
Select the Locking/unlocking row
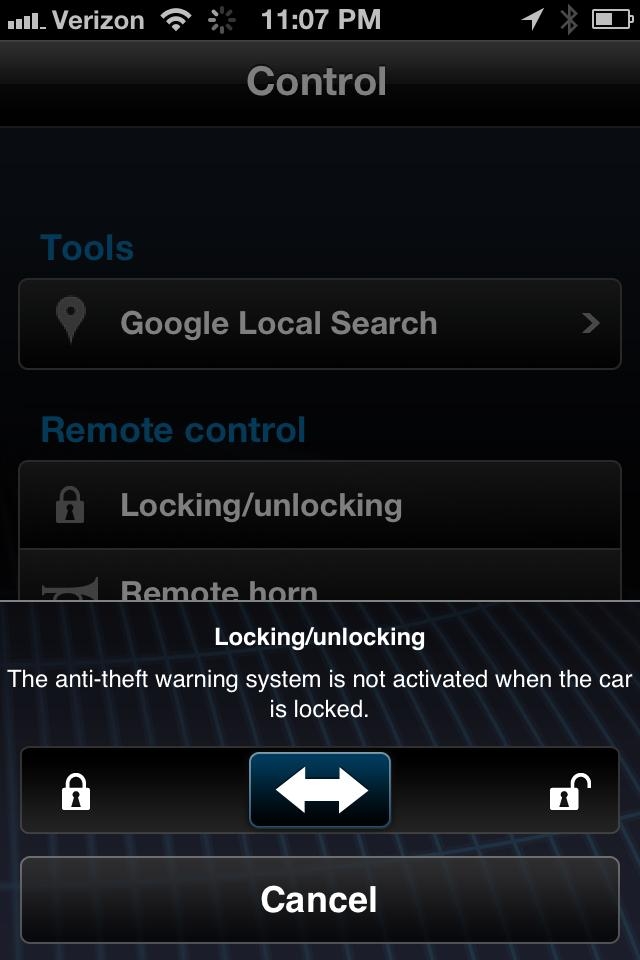(x=320, y=505)
